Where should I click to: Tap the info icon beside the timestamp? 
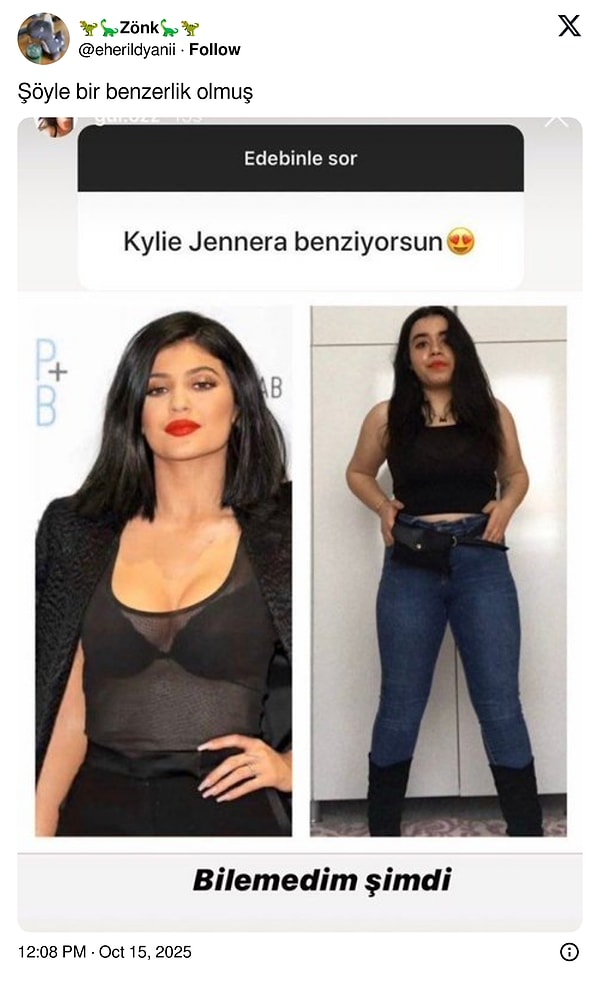[569, 952]
